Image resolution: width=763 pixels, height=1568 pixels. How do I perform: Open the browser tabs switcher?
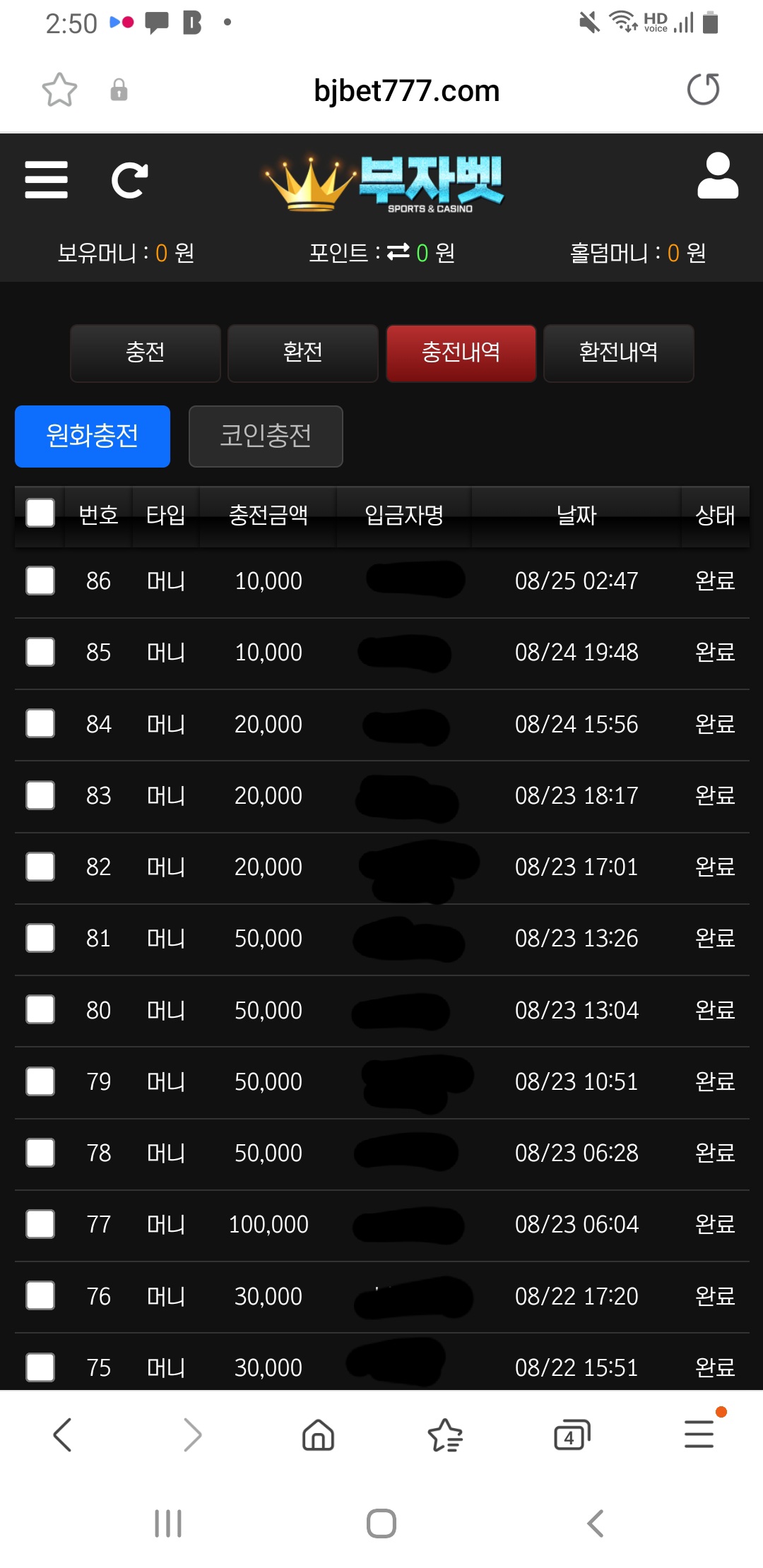572,1435
